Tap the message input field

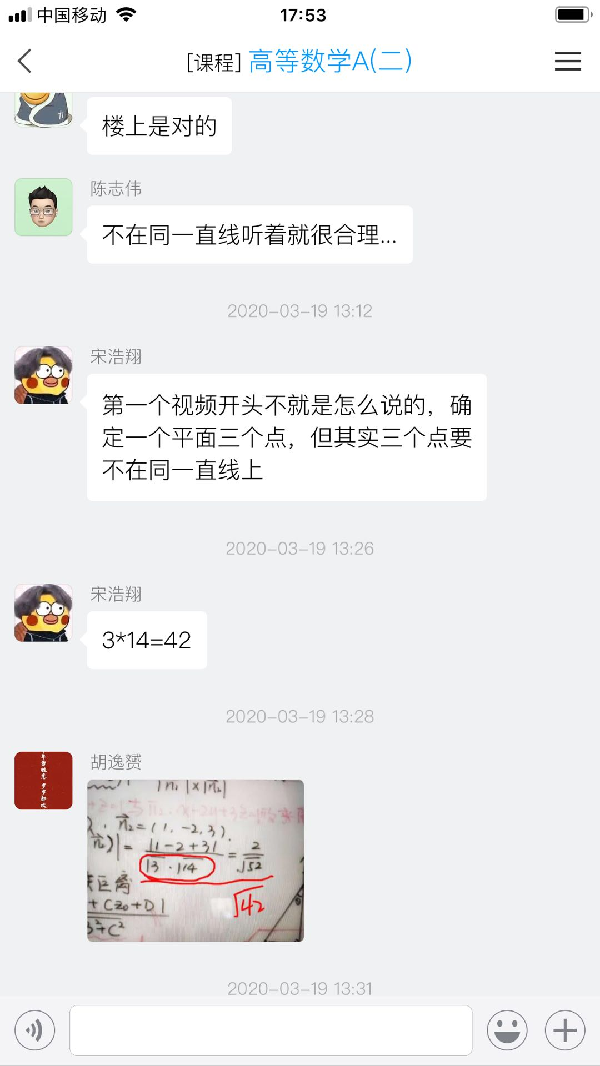[x=270, y=1030]
